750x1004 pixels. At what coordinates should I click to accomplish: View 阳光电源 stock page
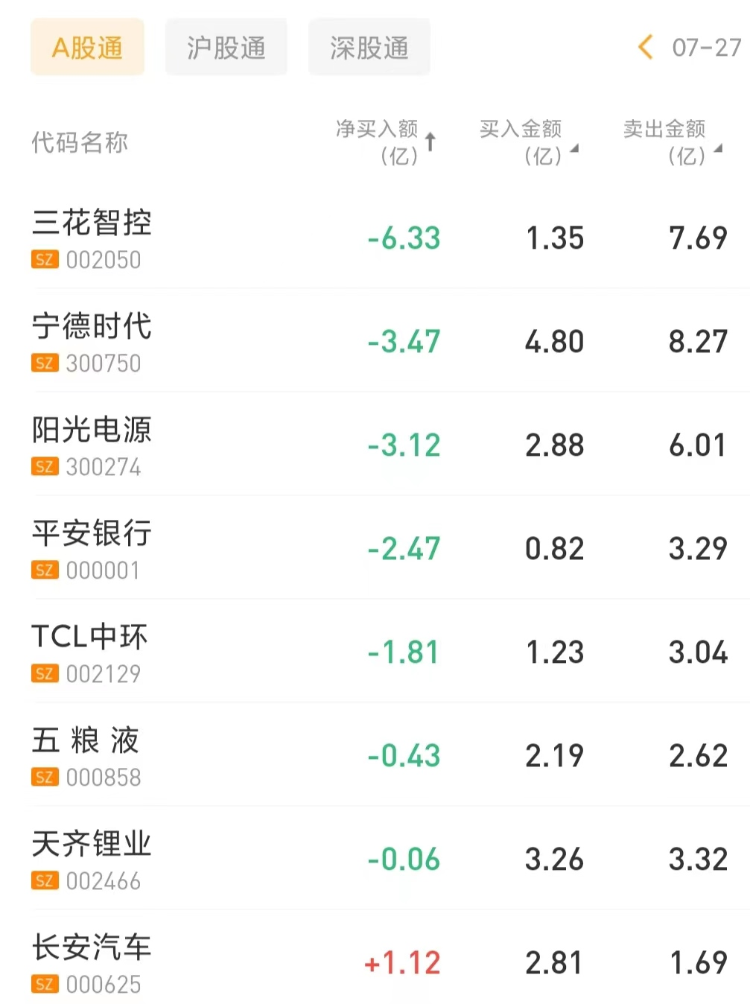[x=92, y=445]
